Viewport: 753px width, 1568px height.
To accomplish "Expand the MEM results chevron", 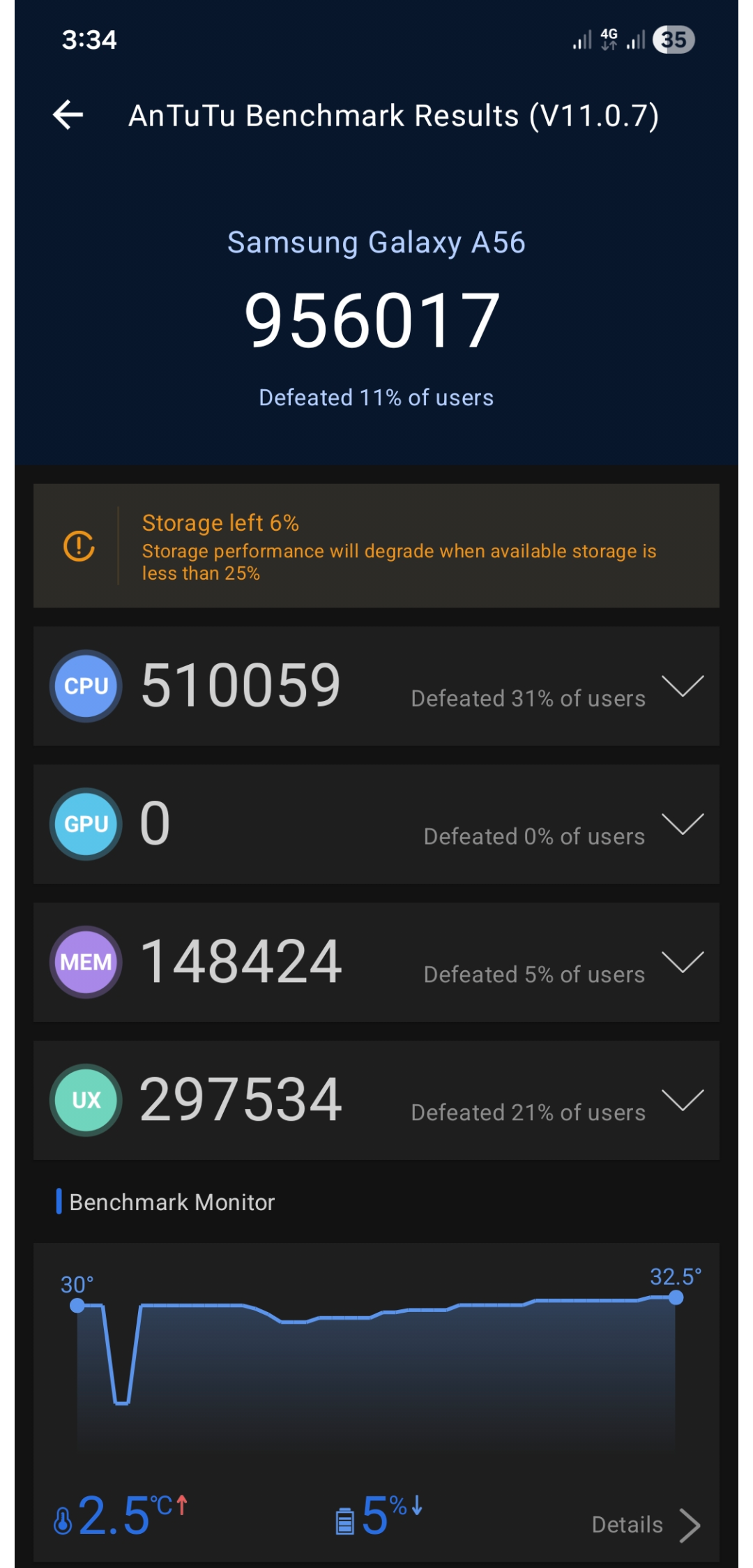I will click(684, 963).
